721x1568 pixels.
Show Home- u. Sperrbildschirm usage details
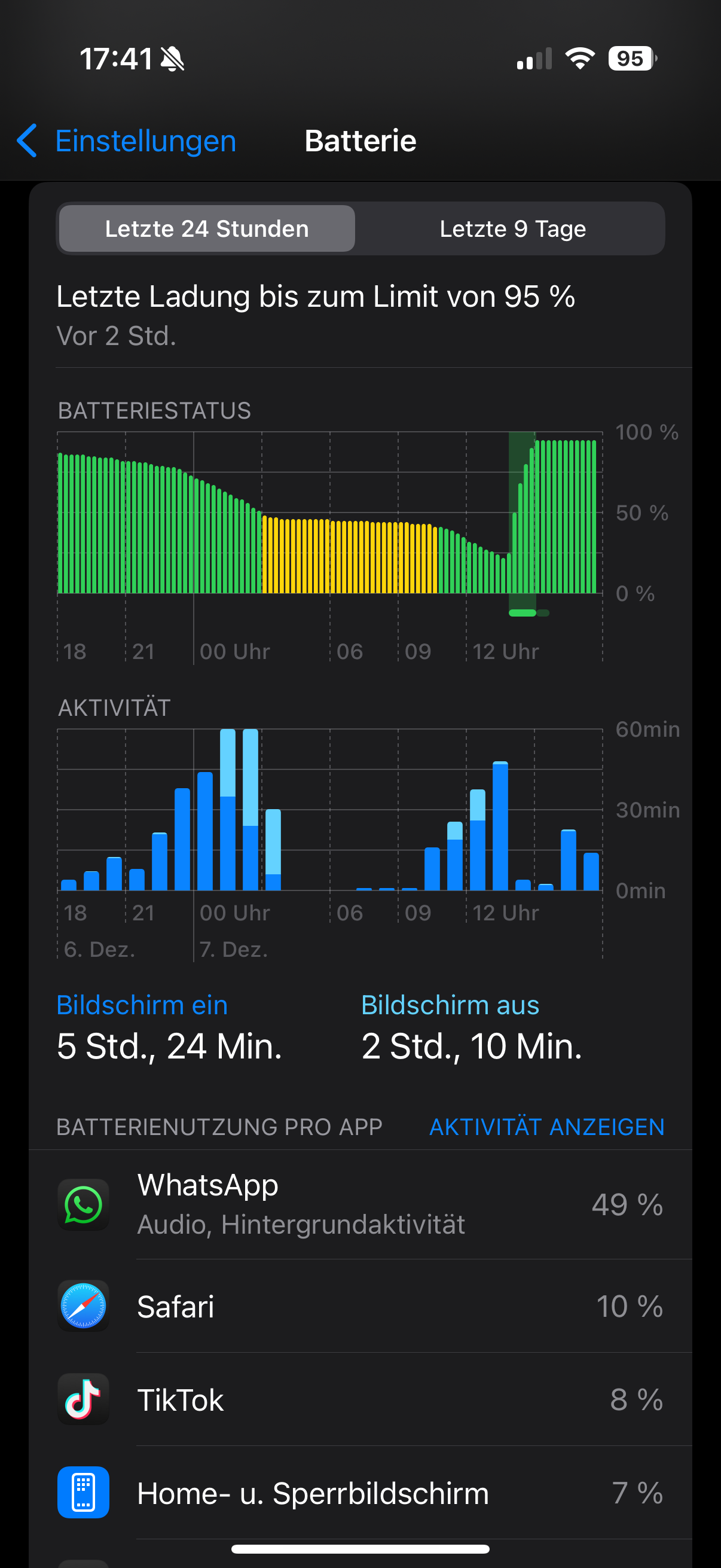[x=360, y=1493]
